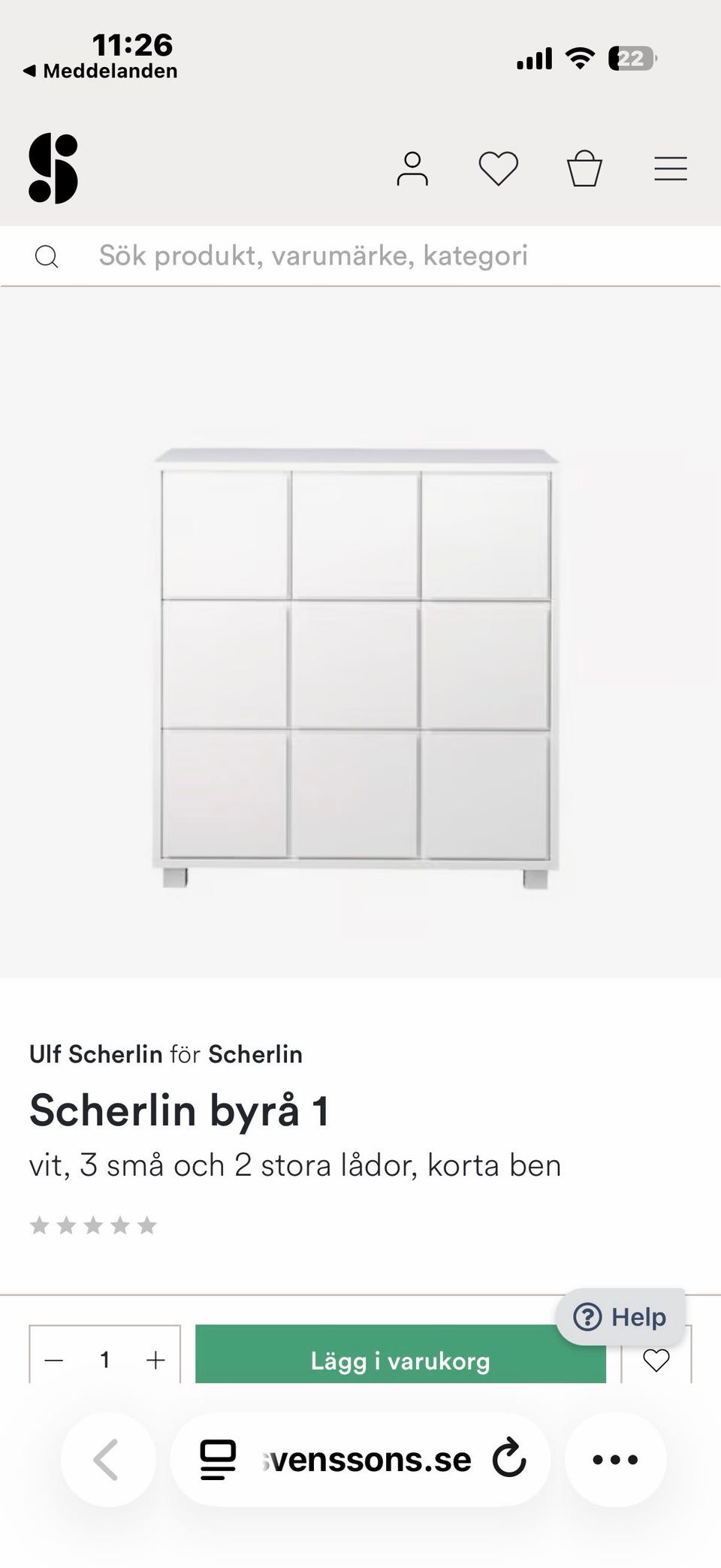Image resolution: width=721 pixels, height=1568 pixels.
Task: Open your account profile icon
Action: [412, 168]
